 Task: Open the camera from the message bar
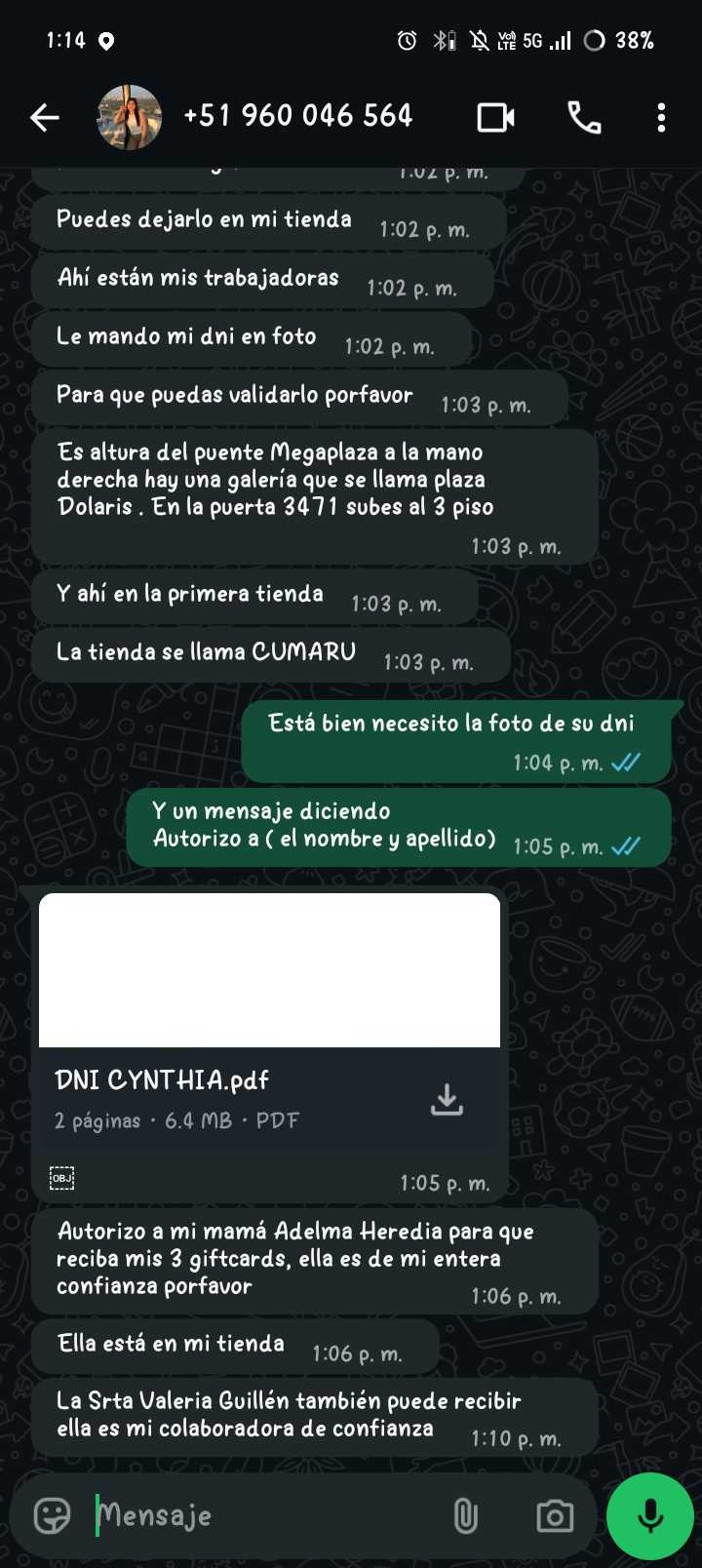(555, 1515)
